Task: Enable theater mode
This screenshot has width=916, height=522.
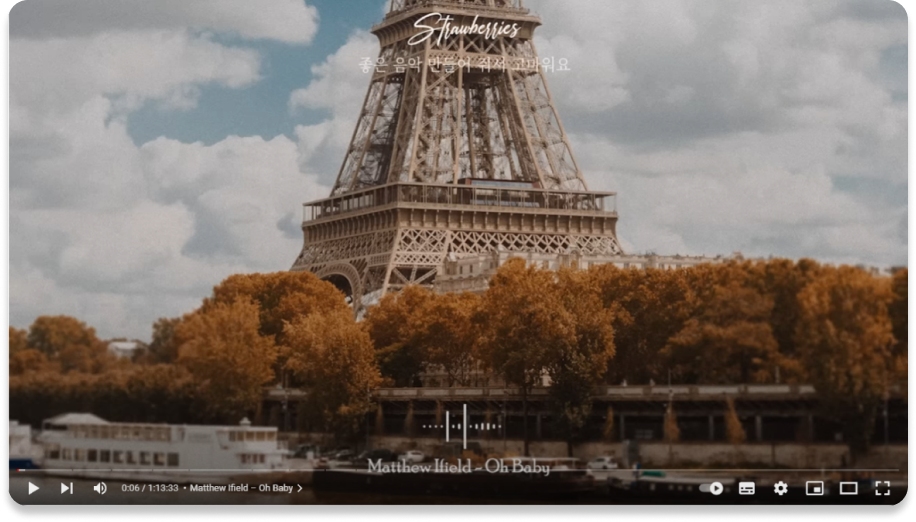Action: pos(848,488)
